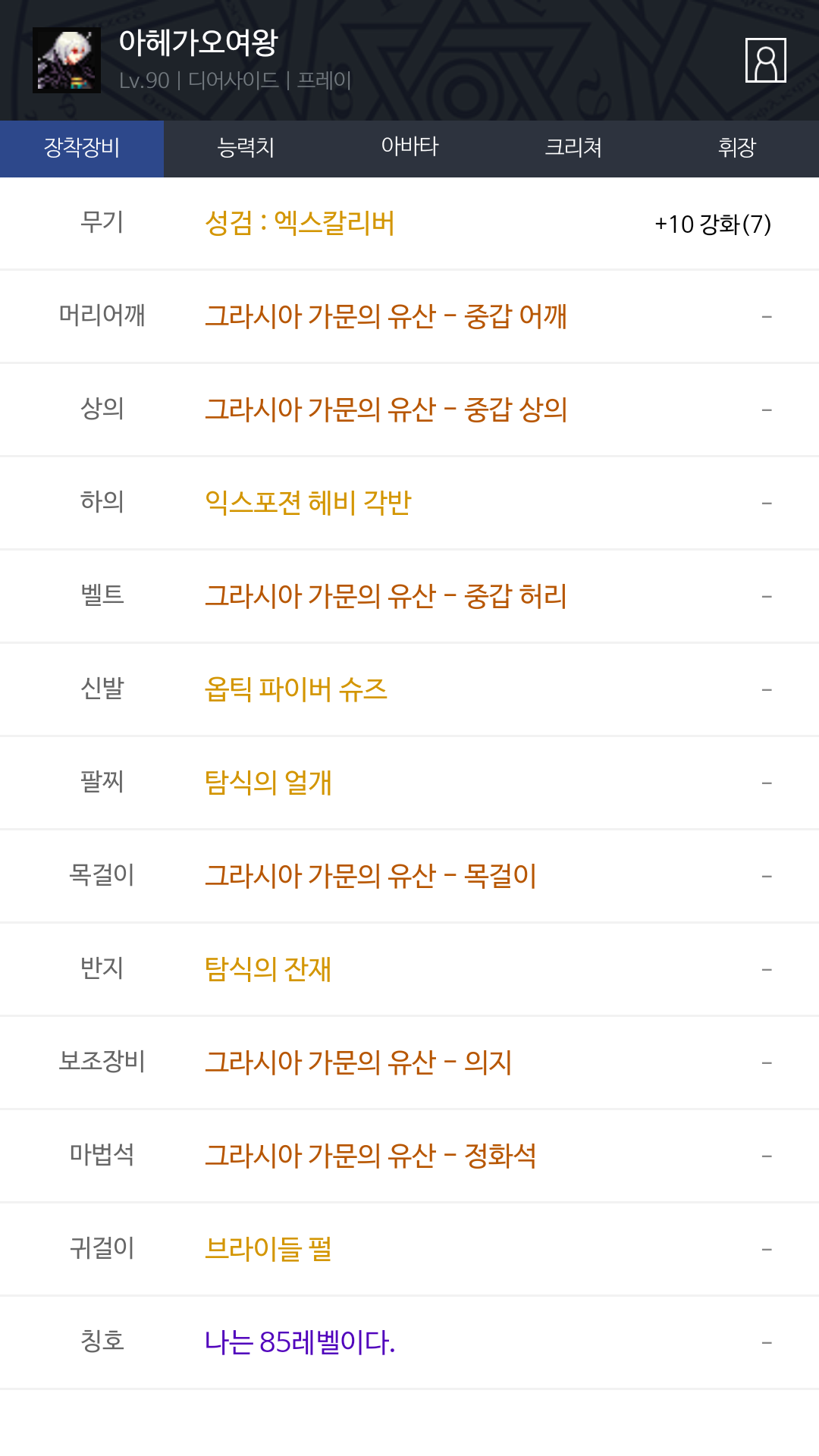Open 익스포젼 헤비 각반 item
The image size is (819, 1456).
pyautogui.click(x=308, y=503)
